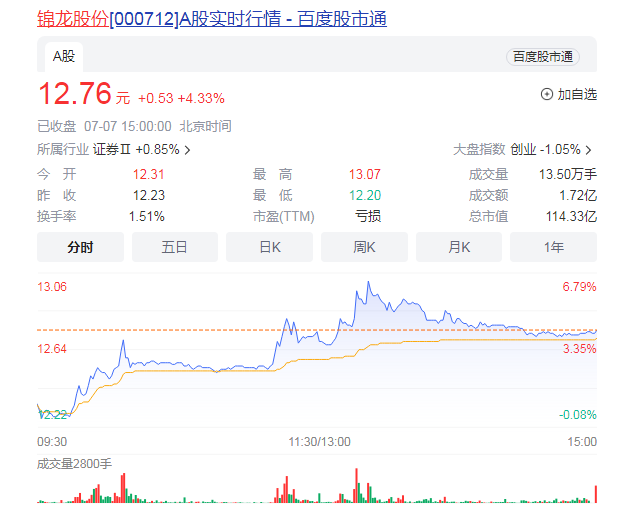644x513 pixels.
Task: Switch to the 分时 chart tab
Action: pyautogui.click(x=80, y=247)
